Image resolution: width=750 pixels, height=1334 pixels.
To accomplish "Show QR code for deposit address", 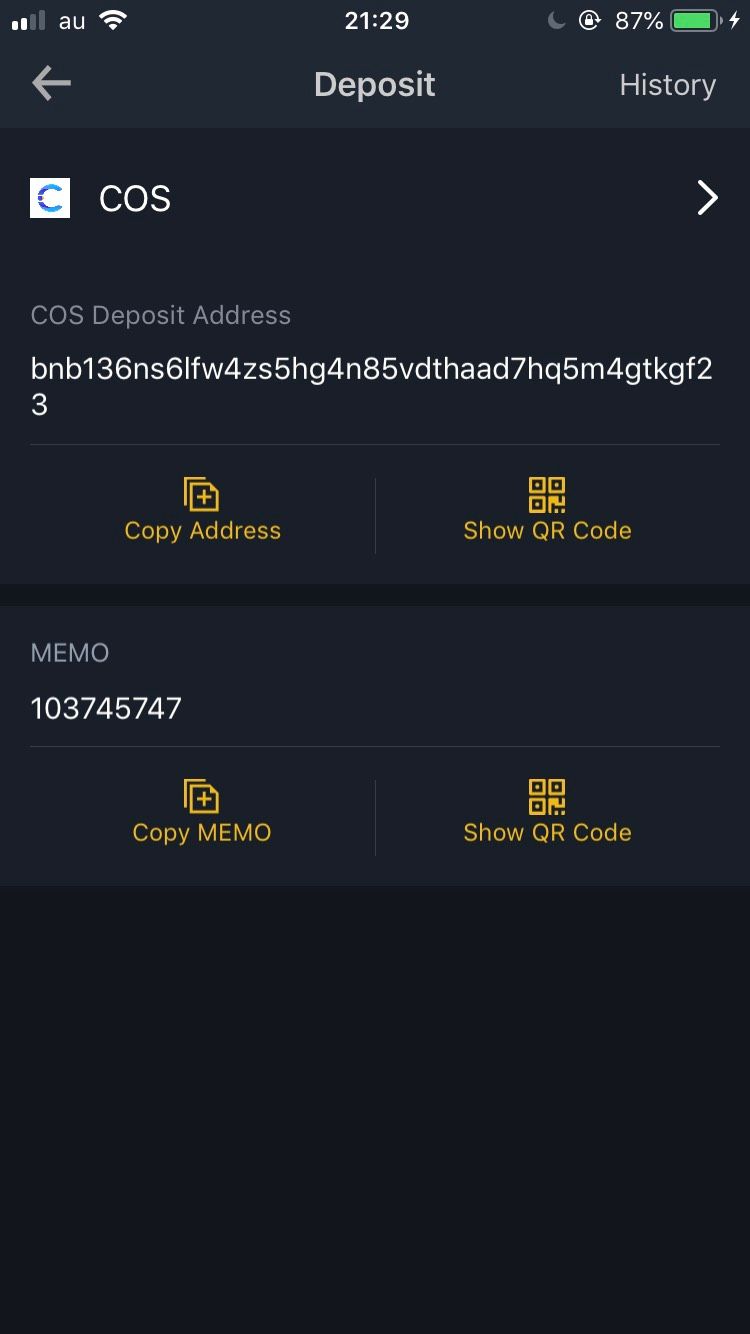I will (547, 511).
